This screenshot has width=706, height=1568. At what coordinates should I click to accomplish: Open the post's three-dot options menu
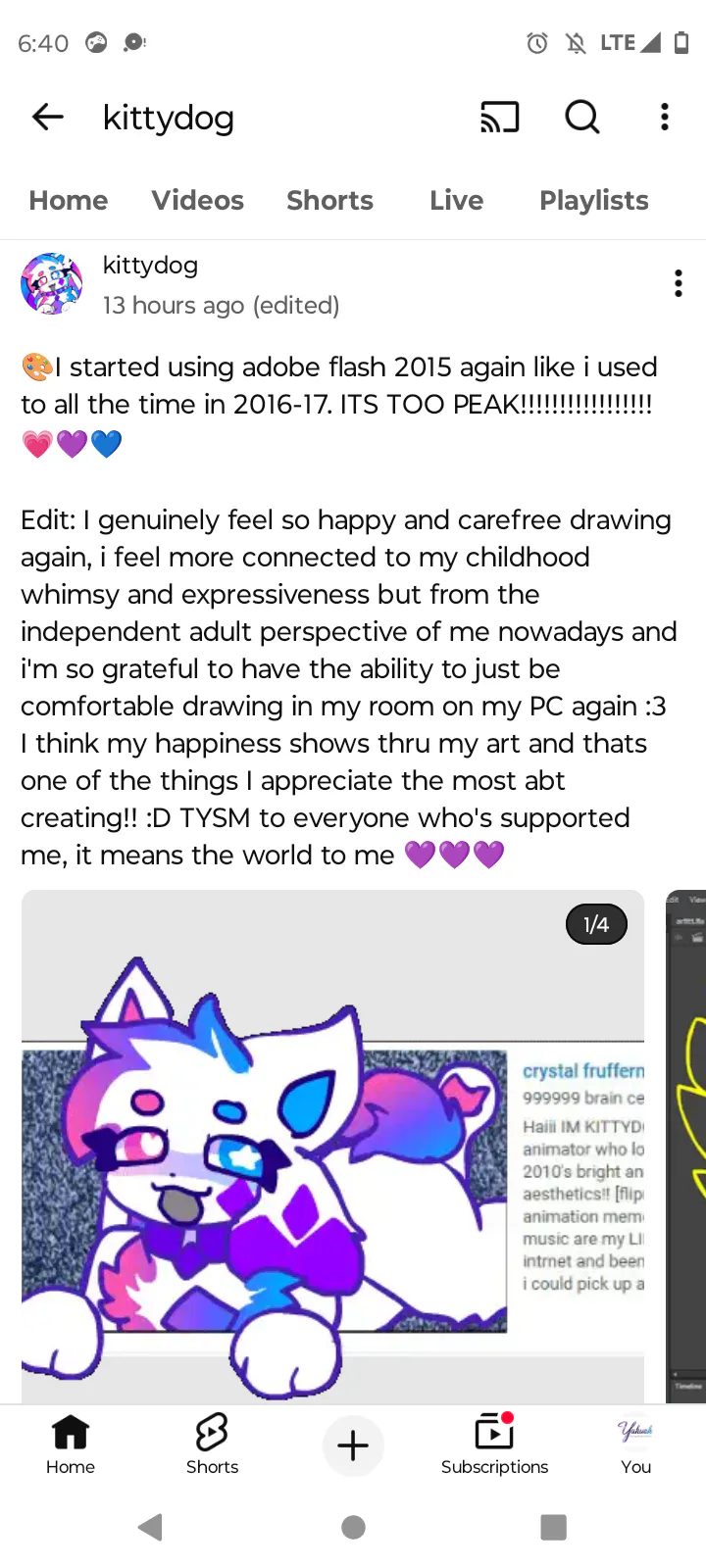pos(678,284)
